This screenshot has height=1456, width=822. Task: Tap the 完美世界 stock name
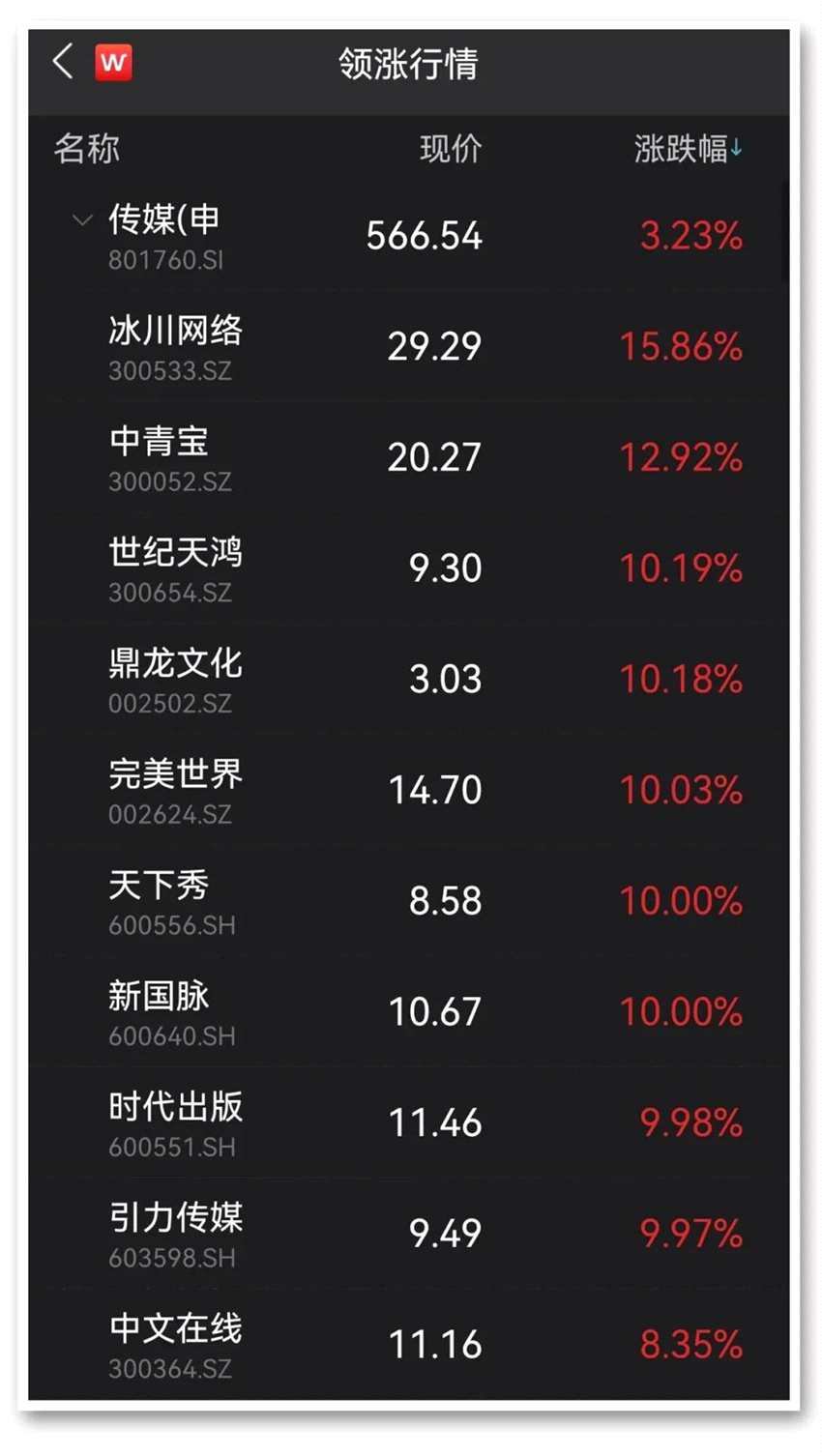point(176,774)
